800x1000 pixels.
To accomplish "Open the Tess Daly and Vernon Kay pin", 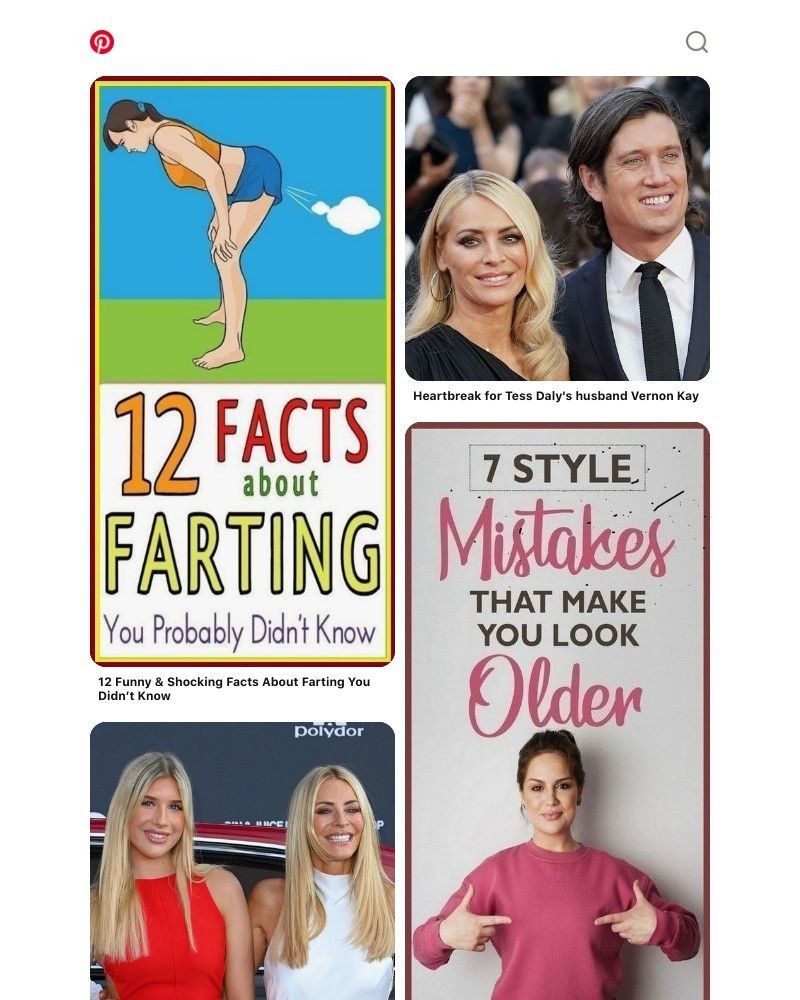I will click(x=557, y=228).
